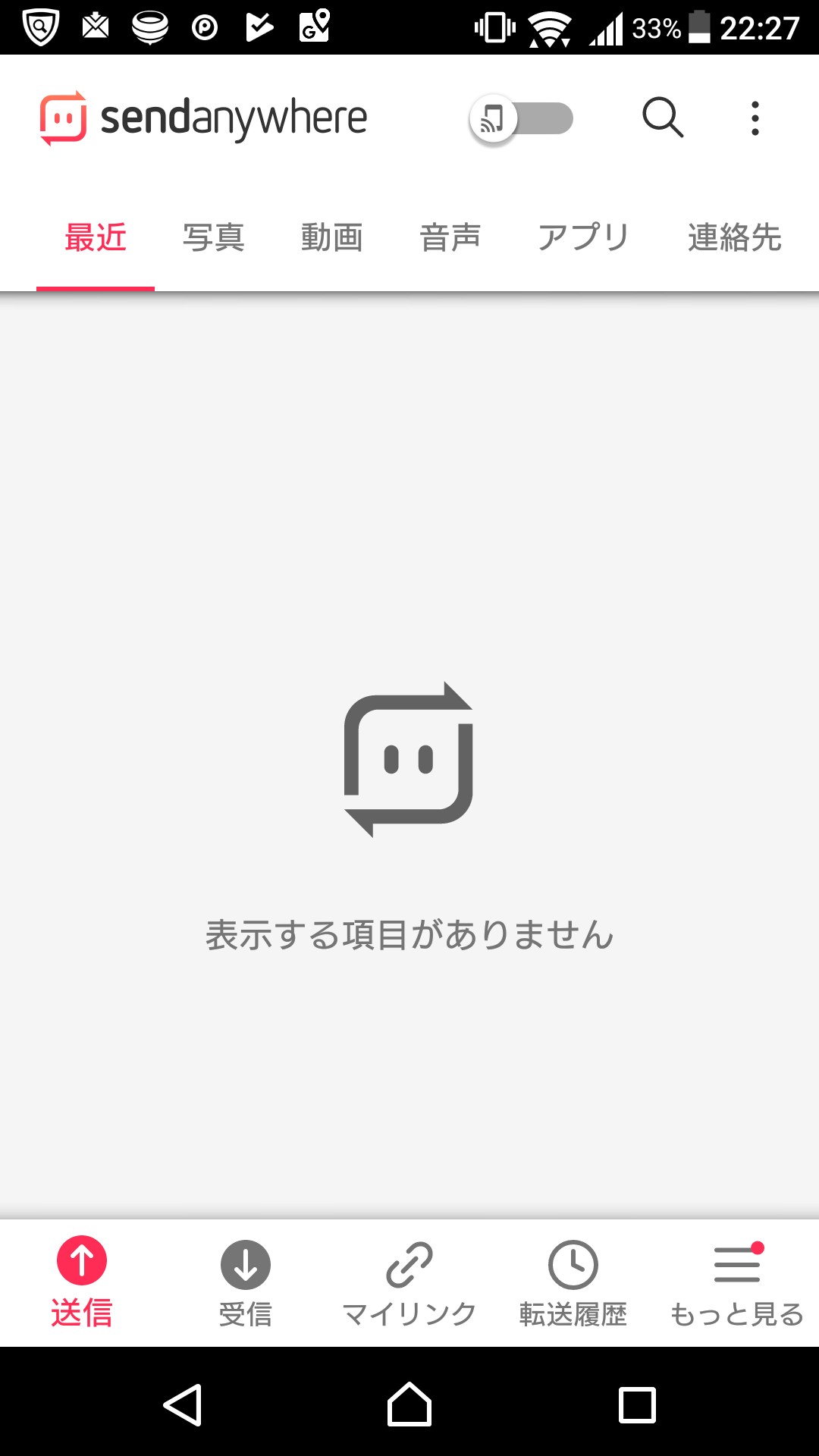The height and width of the screenshot is (1456, 819).
Task: Switch to the 動画 tab
Action: (x=332, y=237)
